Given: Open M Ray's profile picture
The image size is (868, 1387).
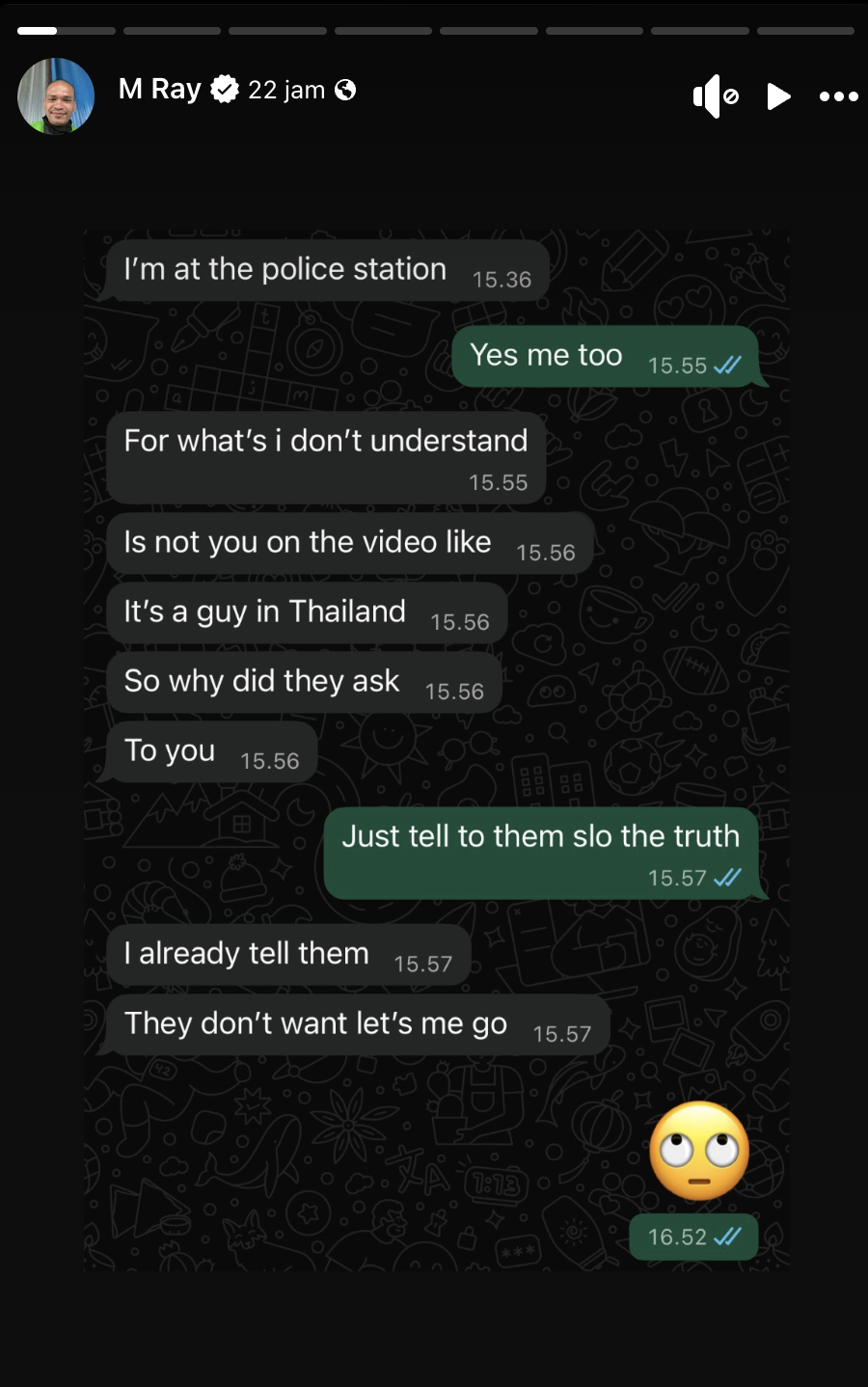Looking at the screenshot, I should (x=56, y=95).
